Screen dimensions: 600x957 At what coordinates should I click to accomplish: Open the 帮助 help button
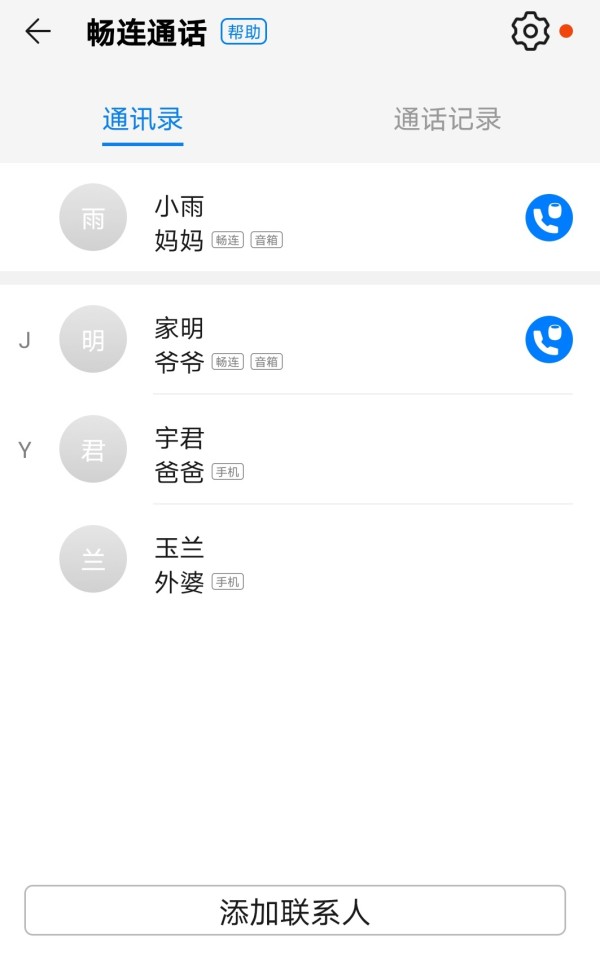click(x=243, y=32)
